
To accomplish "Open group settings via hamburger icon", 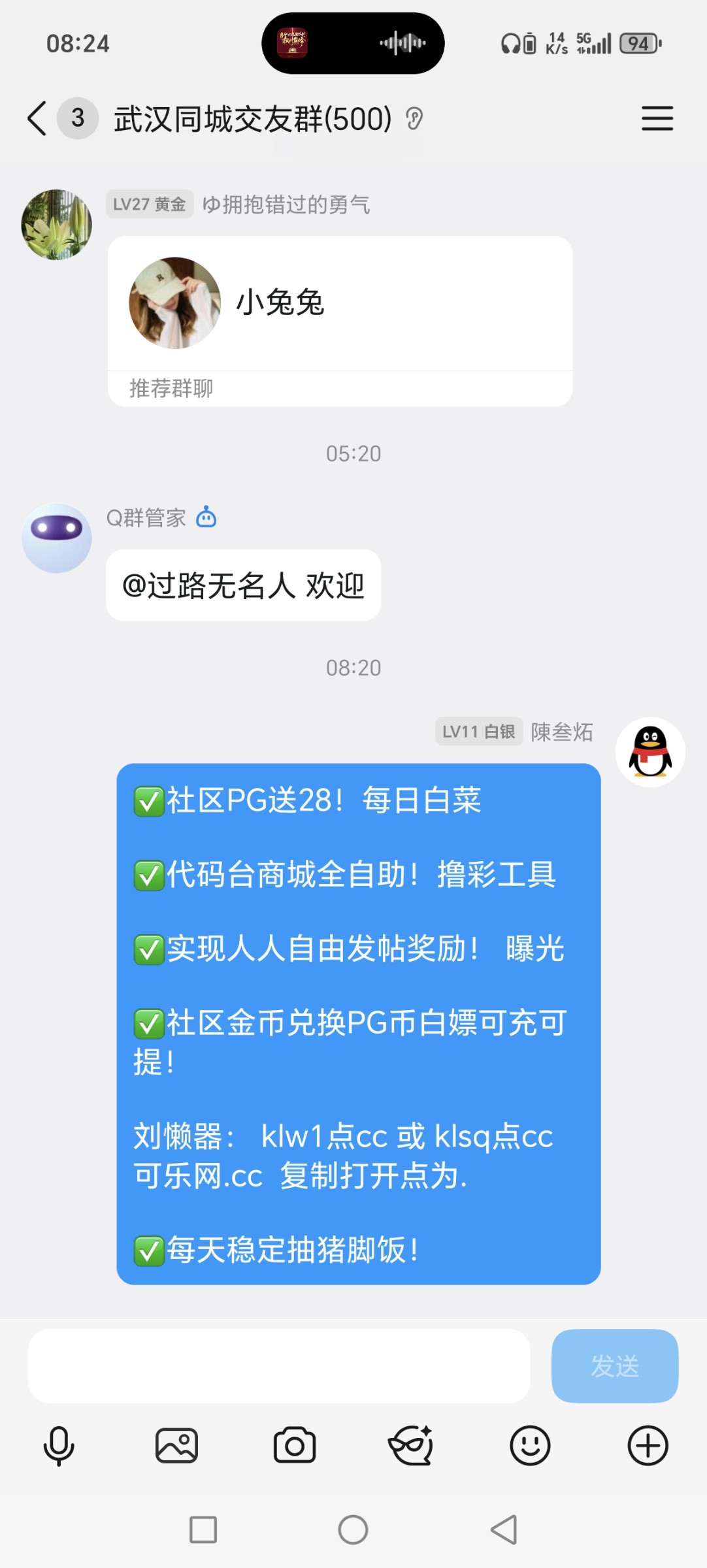I will click(x=657, y=120).
